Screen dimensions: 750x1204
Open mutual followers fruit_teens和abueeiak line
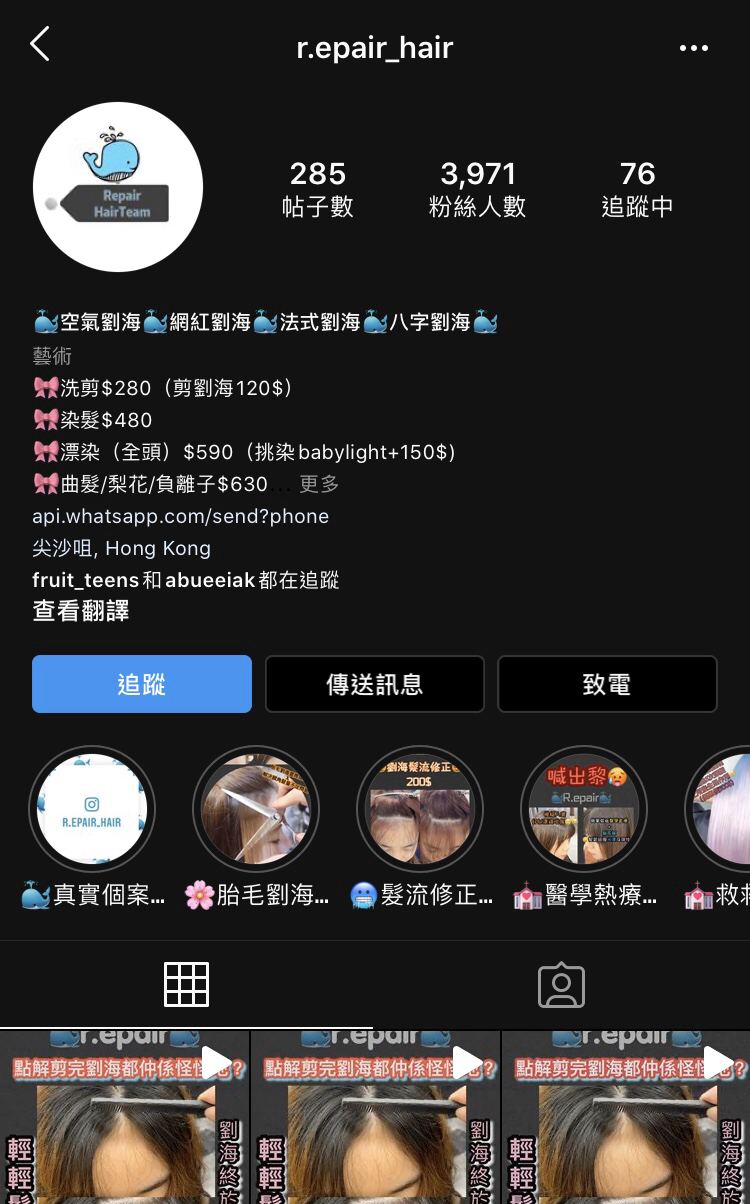tap(186, 580)
